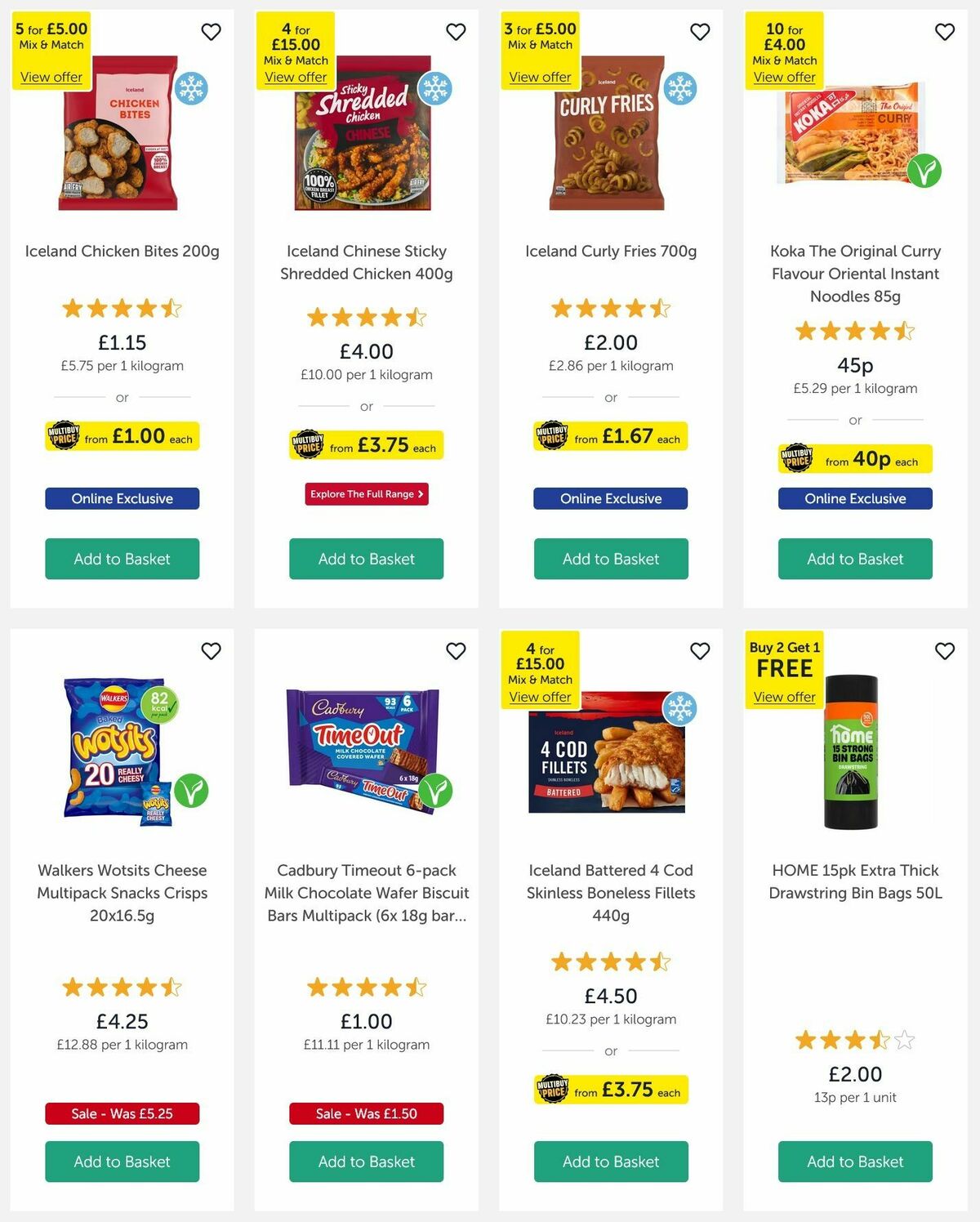Add Iceland Chicken Bites to wishlist

click(x=212, y=32)
